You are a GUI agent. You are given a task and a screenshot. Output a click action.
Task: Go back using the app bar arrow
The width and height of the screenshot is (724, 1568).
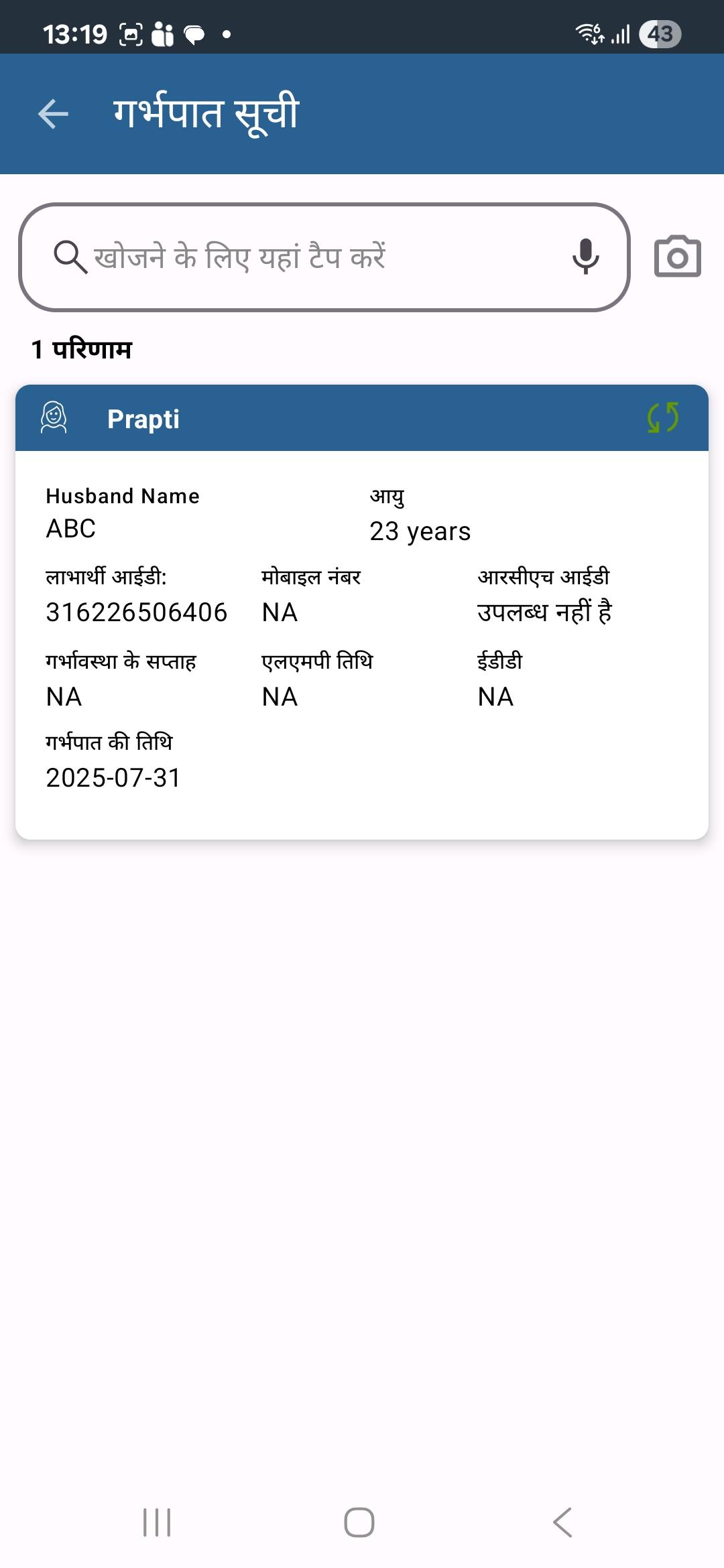53,113
